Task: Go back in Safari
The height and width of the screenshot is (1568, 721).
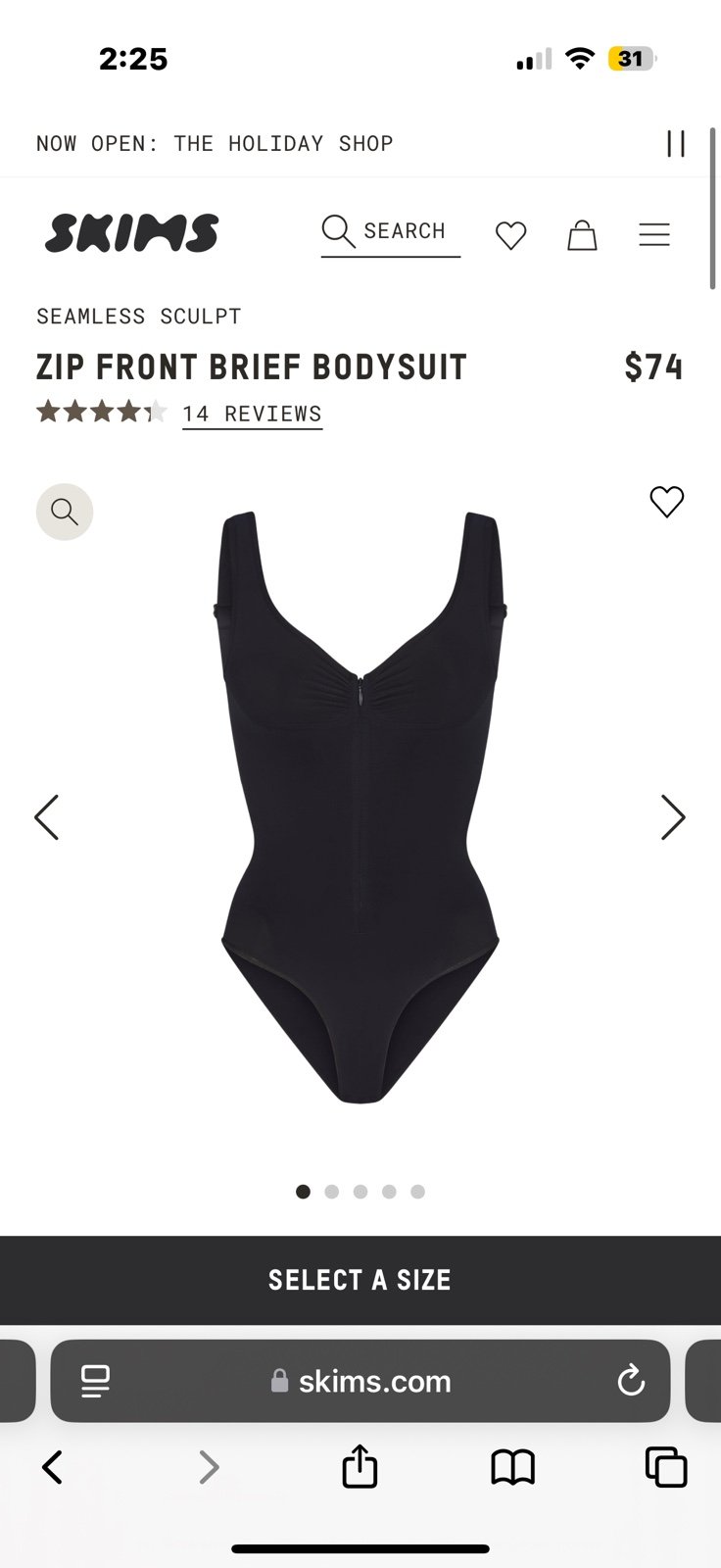Action: click(x=52, y=1467)
